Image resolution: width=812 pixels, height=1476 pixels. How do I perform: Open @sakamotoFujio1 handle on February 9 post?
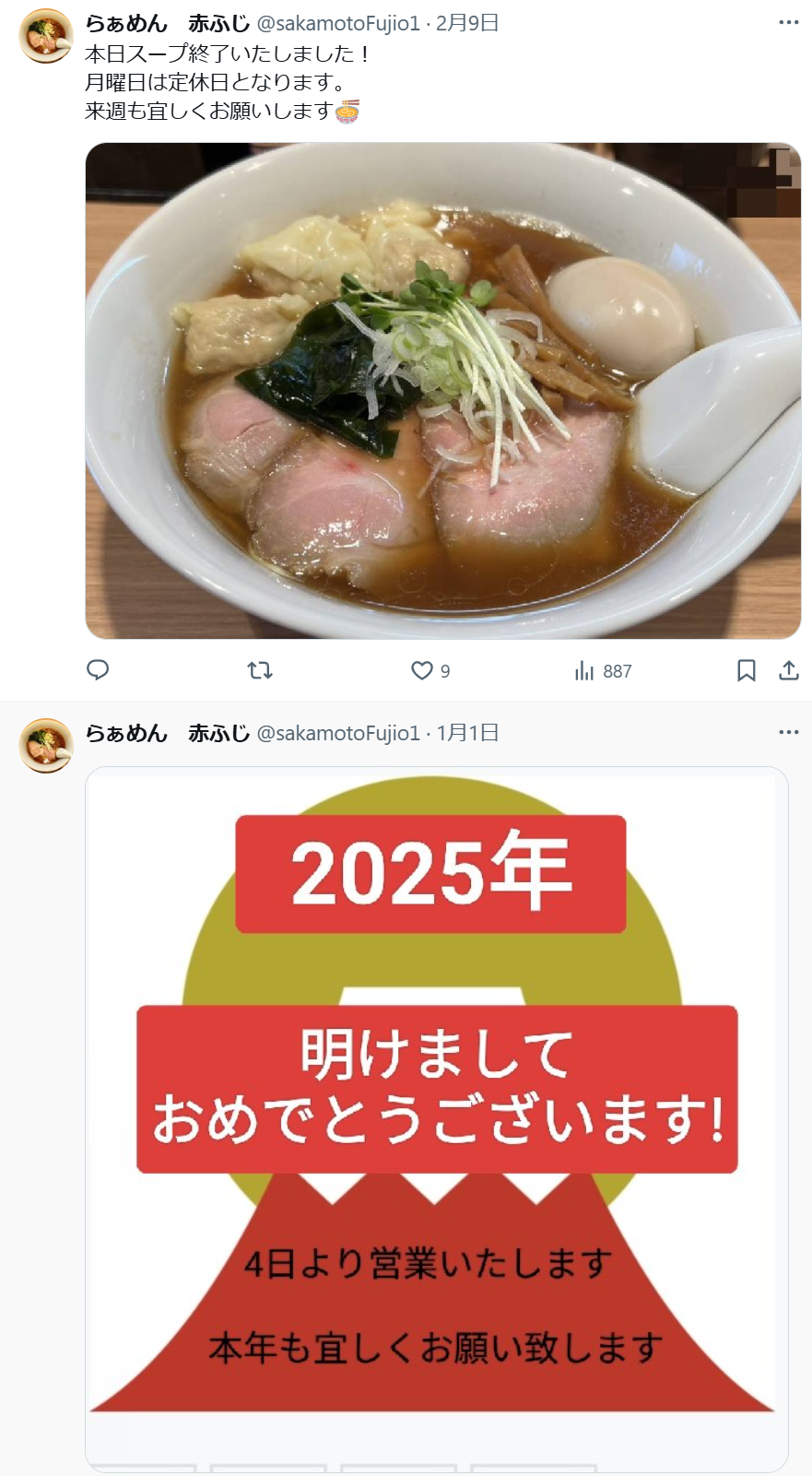pyautogui.click(x=338, y=23)
